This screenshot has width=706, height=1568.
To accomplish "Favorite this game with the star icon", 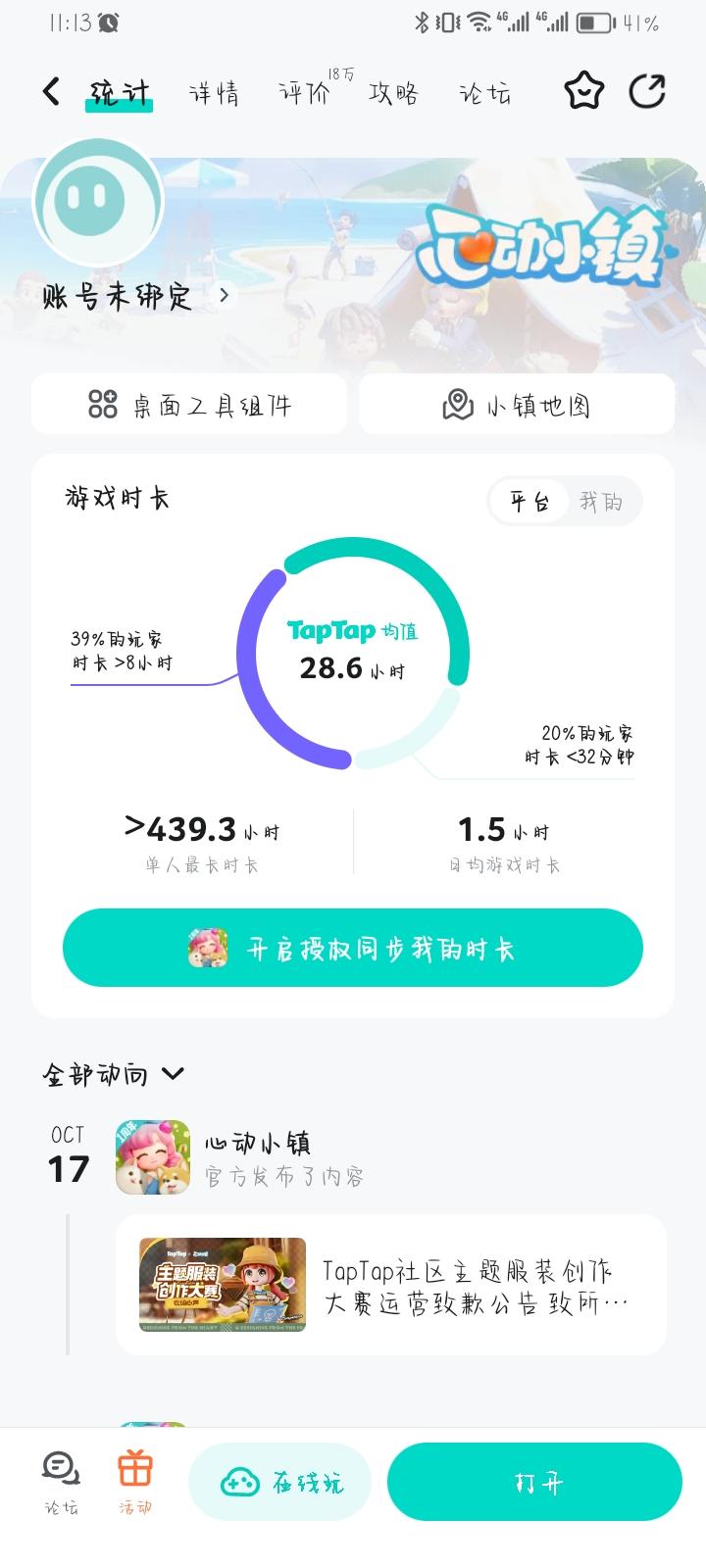I will 583,91.
